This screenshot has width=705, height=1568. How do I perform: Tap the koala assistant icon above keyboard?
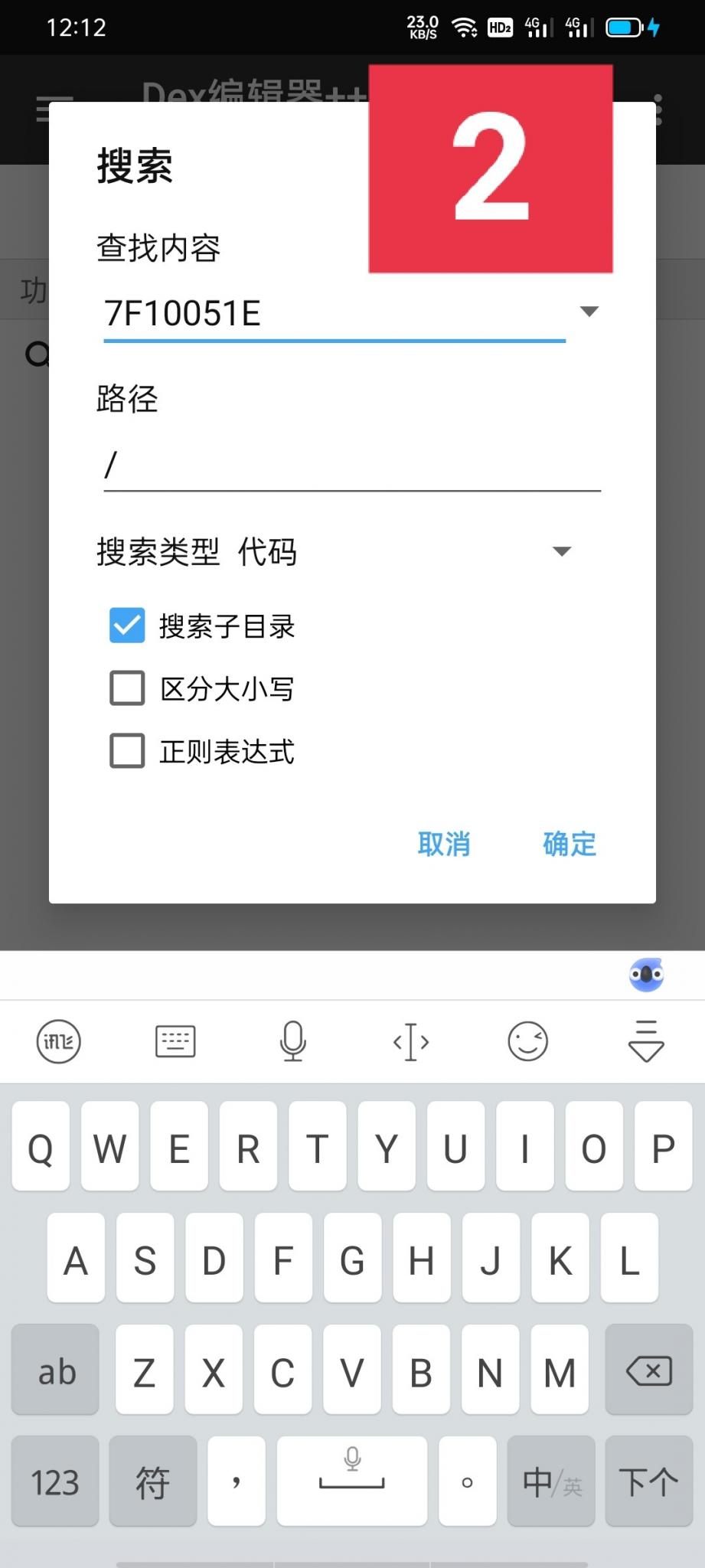tap(647, 975)
